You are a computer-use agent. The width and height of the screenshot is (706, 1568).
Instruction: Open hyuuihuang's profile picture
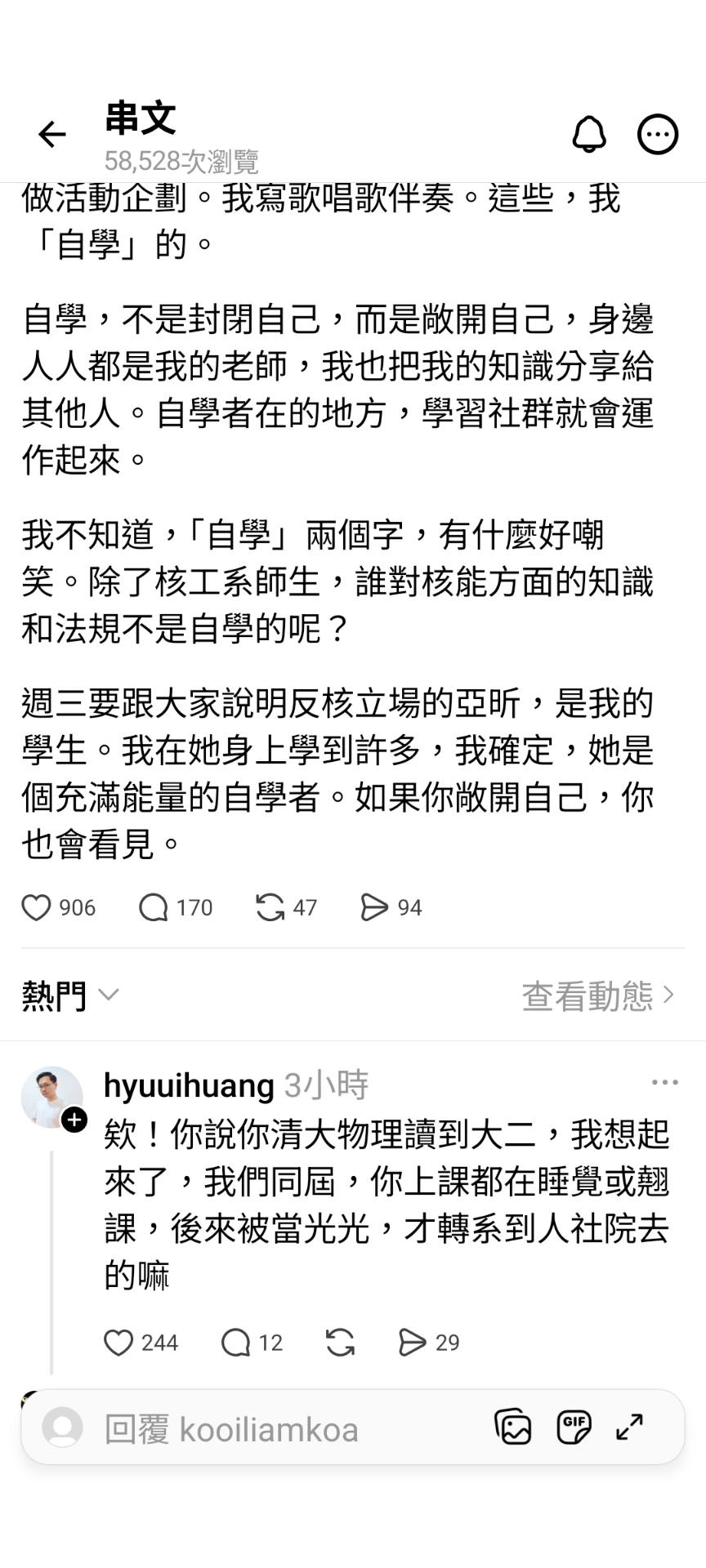(x=52, y=1097)
